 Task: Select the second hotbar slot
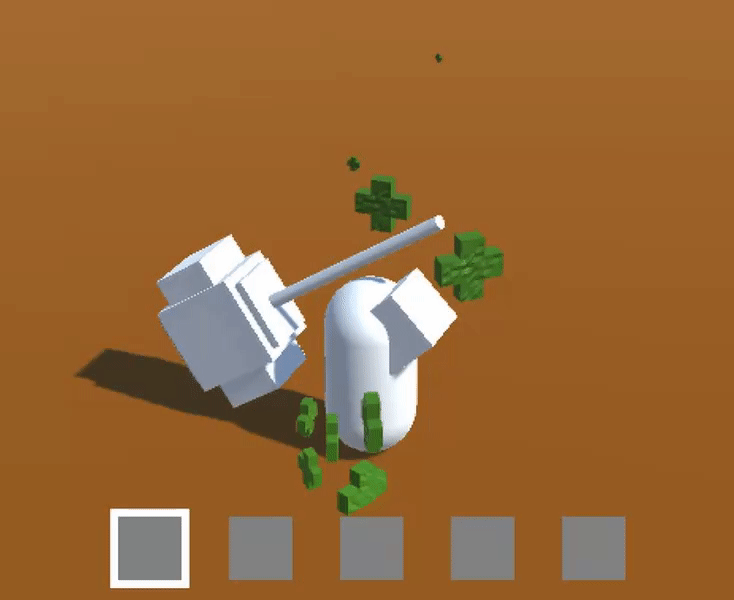pyautogui.click(x=261, y=548)
